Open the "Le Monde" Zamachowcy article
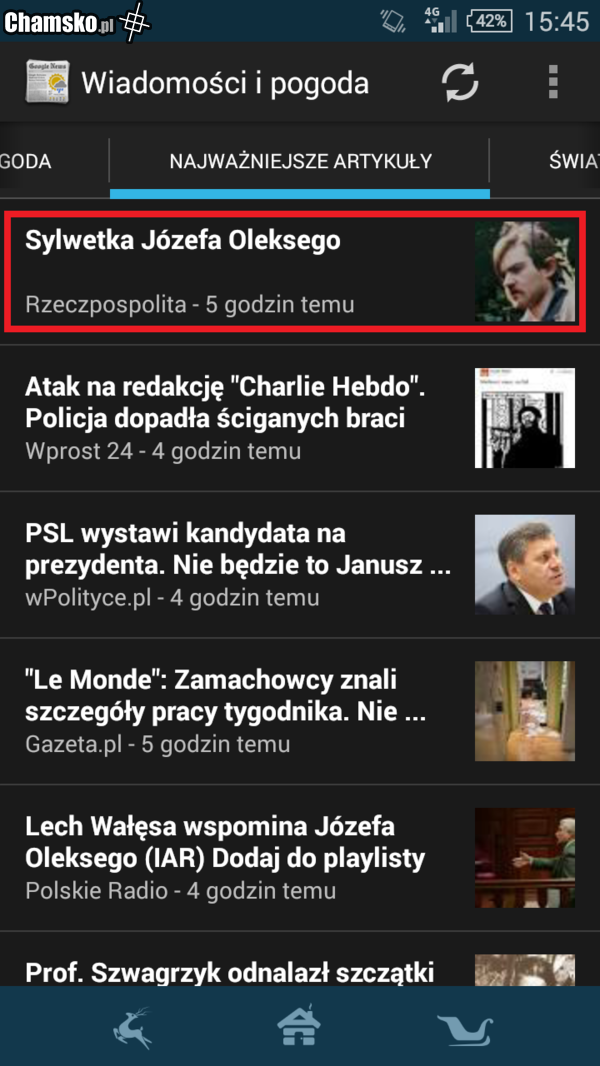600x1066 pixels. coord(240,711)
